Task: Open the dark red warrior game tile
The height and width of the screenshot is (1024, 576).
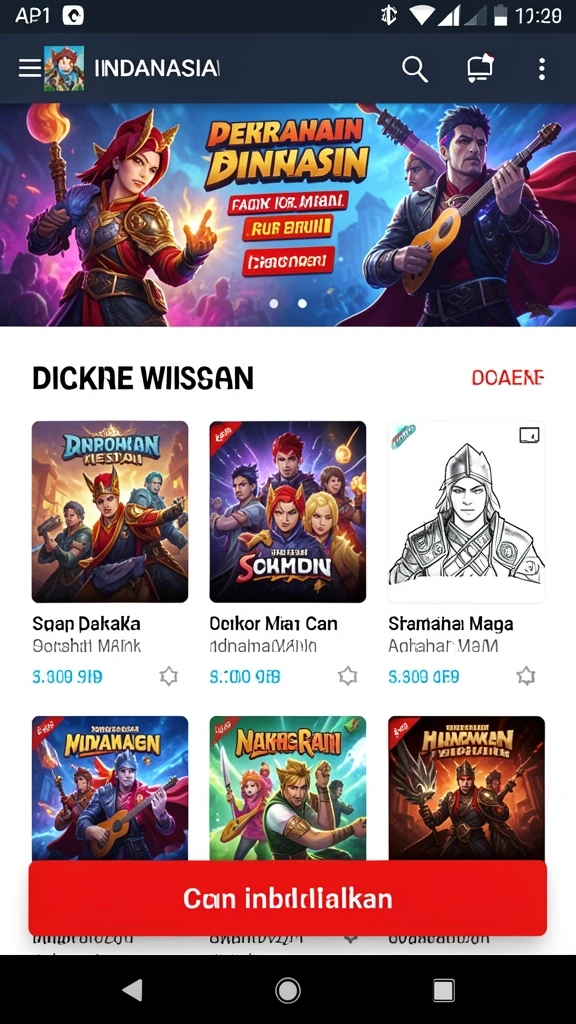Action: 466,788
